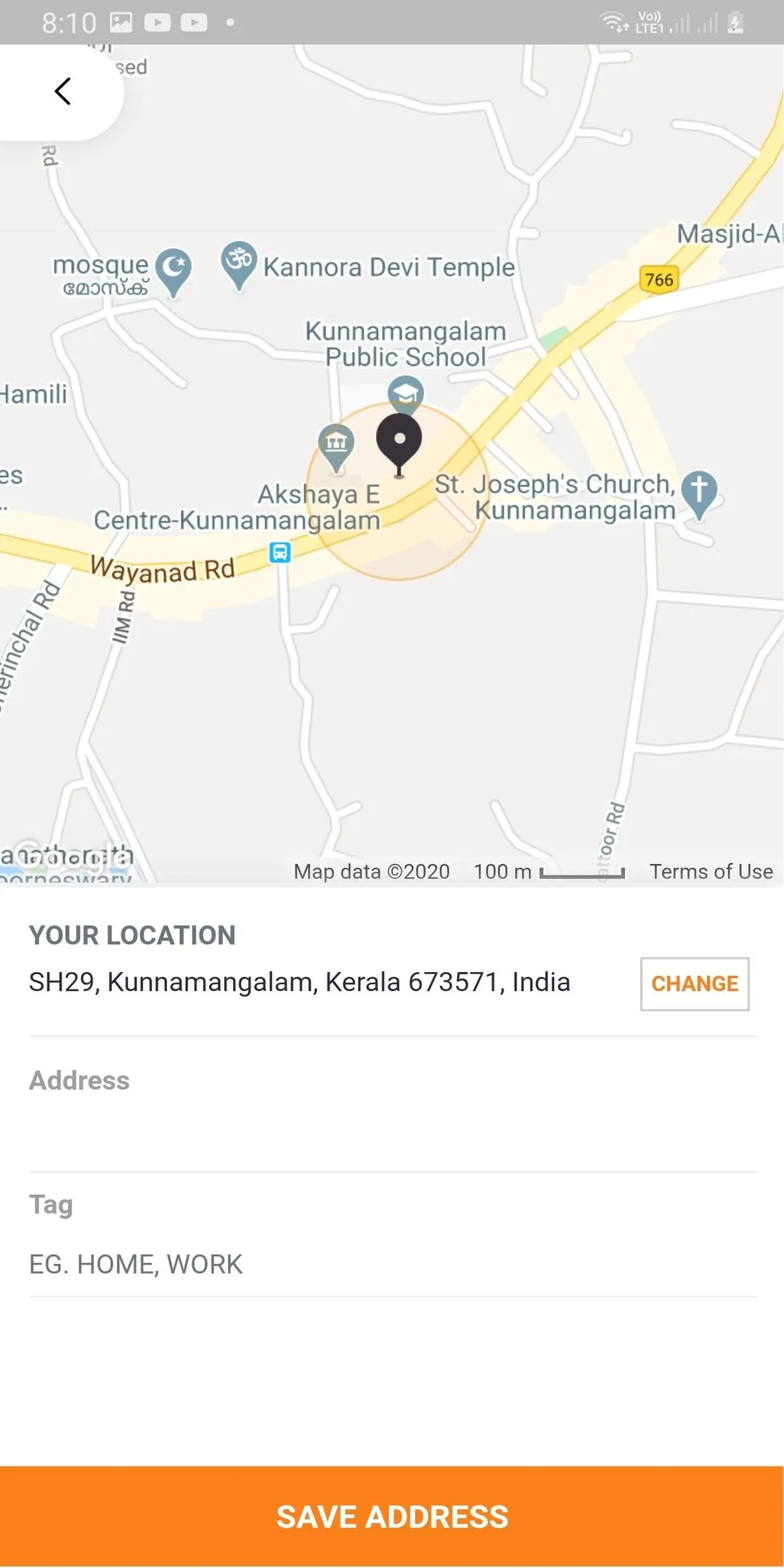
Task: Open the Terms of Use link
Action: 711,871
